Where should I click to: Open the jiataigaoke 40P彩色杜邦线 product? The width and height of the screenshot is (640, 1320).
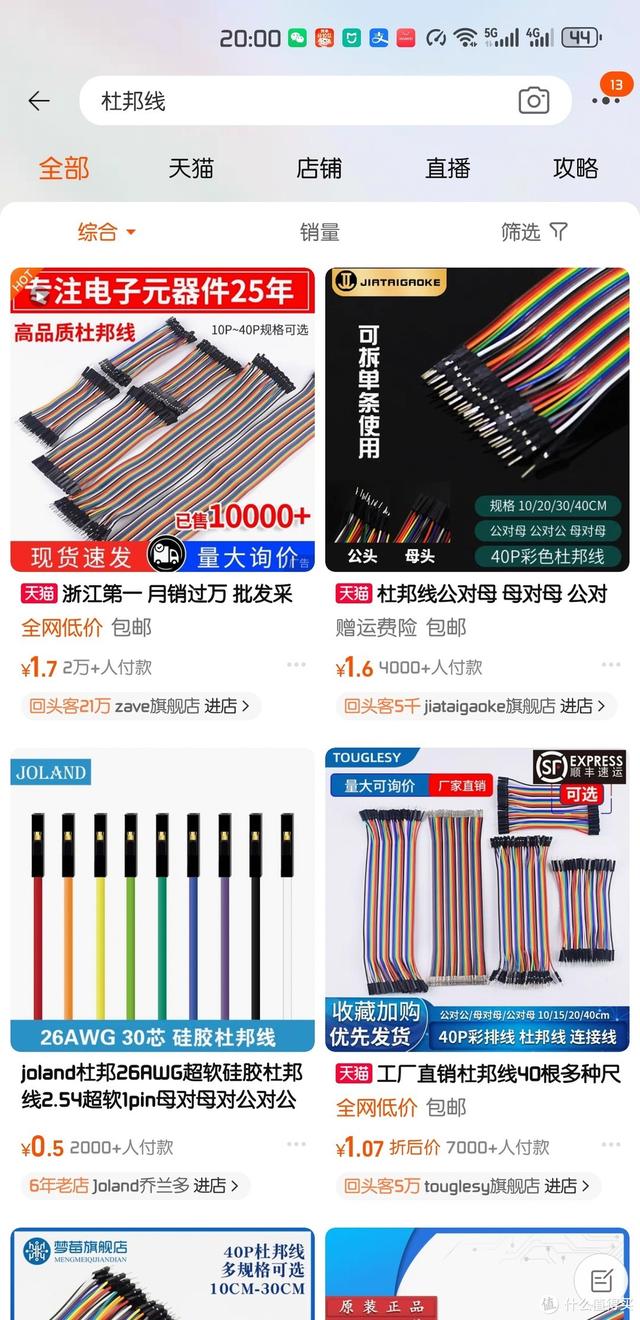point(476,420)
